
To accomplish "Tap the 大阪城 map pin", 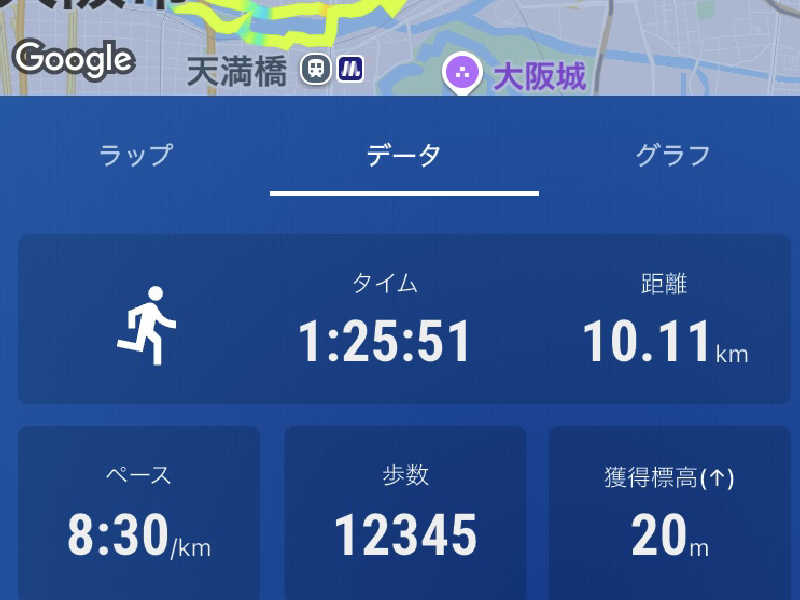I will (x=461, y=72).
